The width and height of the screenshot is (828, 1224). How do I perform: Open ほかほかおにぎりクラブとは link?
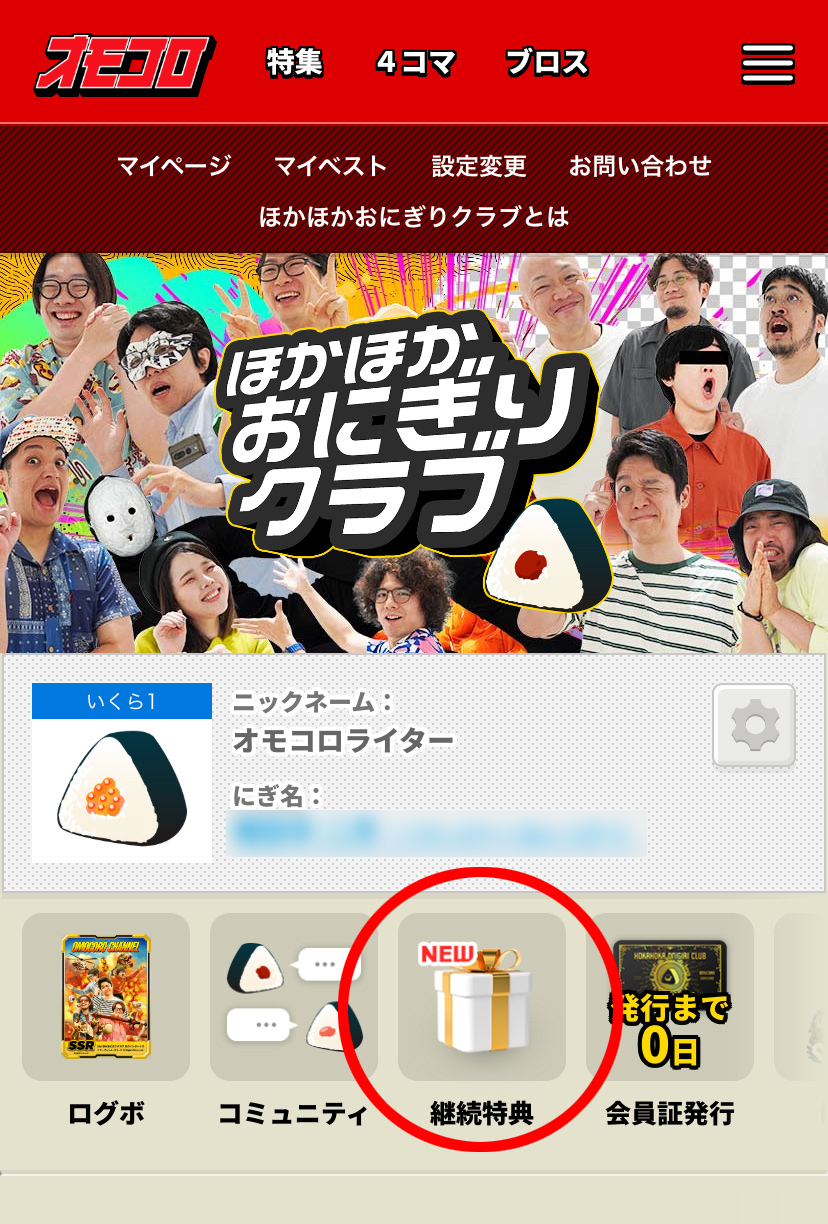pyautogui.click(x=414, y=216)
